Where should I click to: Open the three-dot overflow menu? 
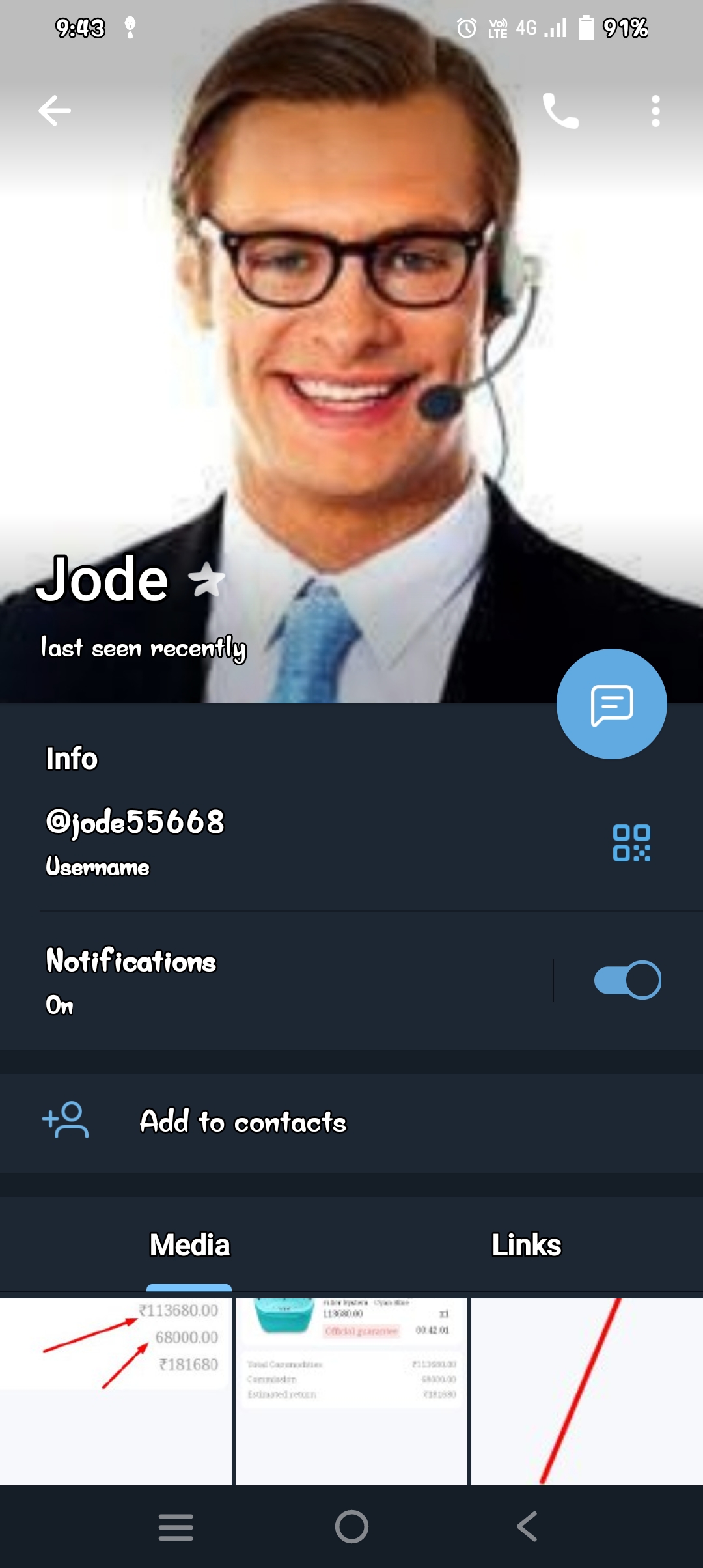655,111
